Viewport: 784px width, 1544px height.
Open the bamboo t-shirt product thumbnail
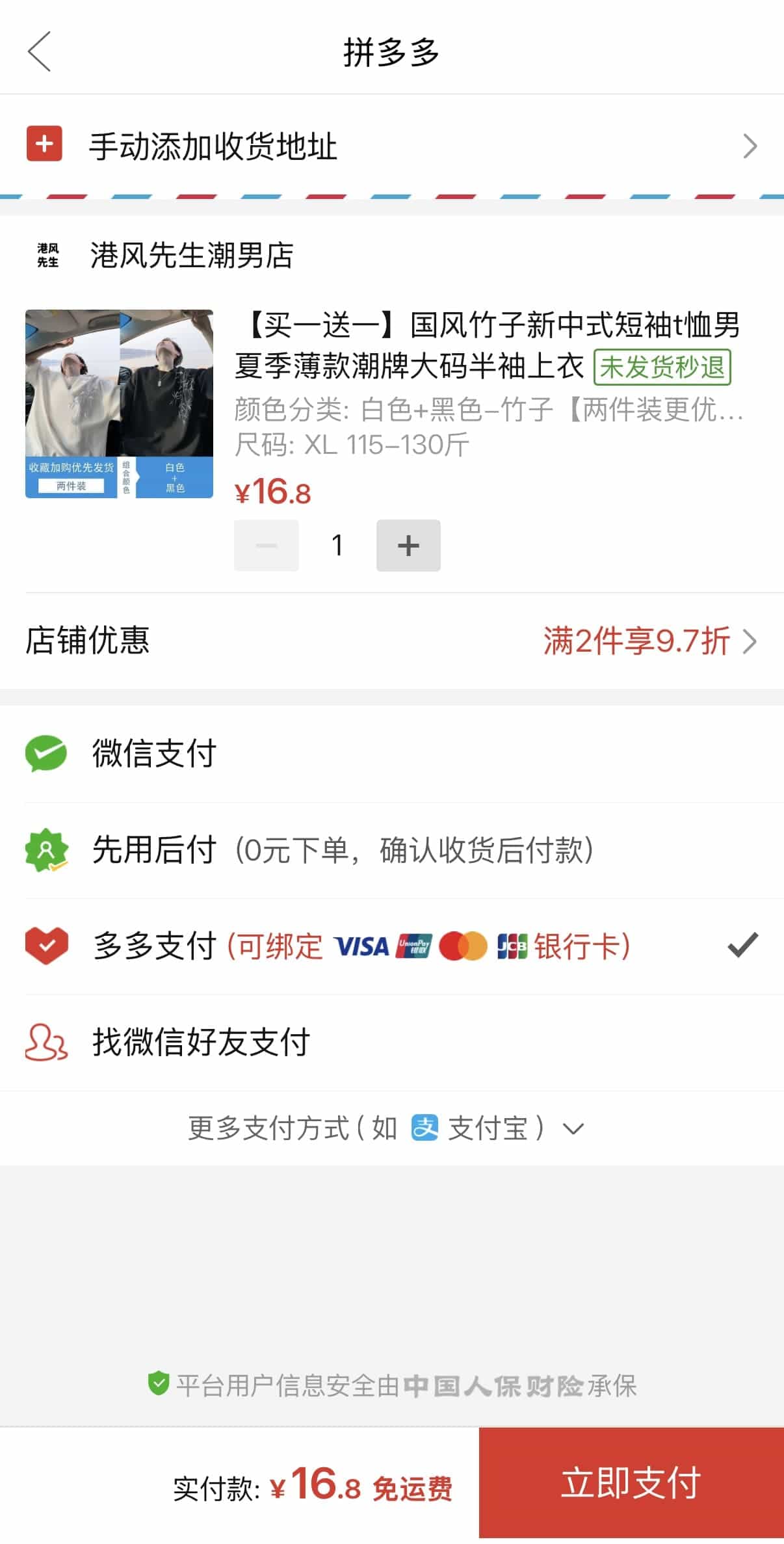(119, 404)
